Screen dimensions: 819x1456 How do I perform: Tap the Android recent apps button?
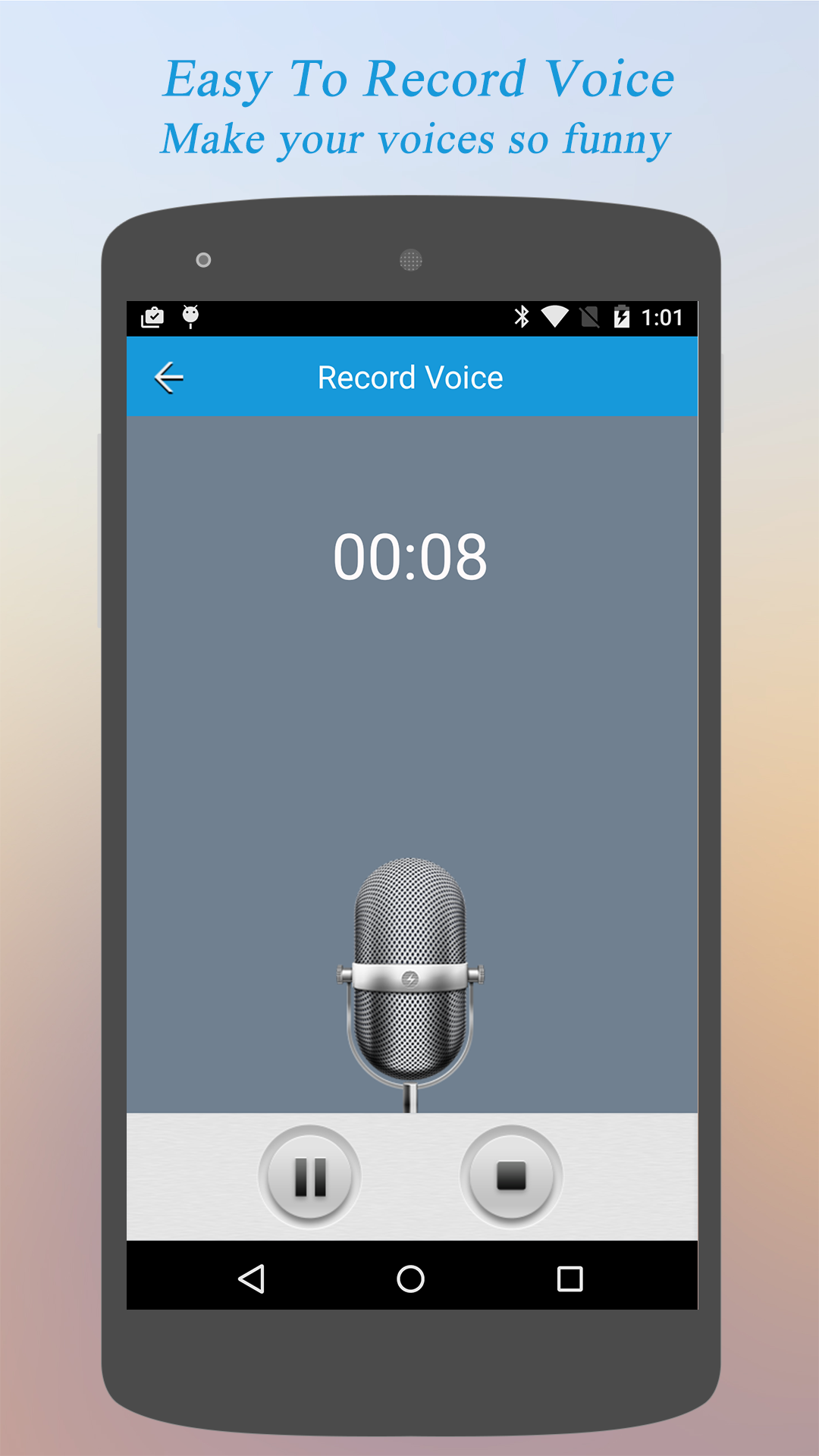point(567,1279)
